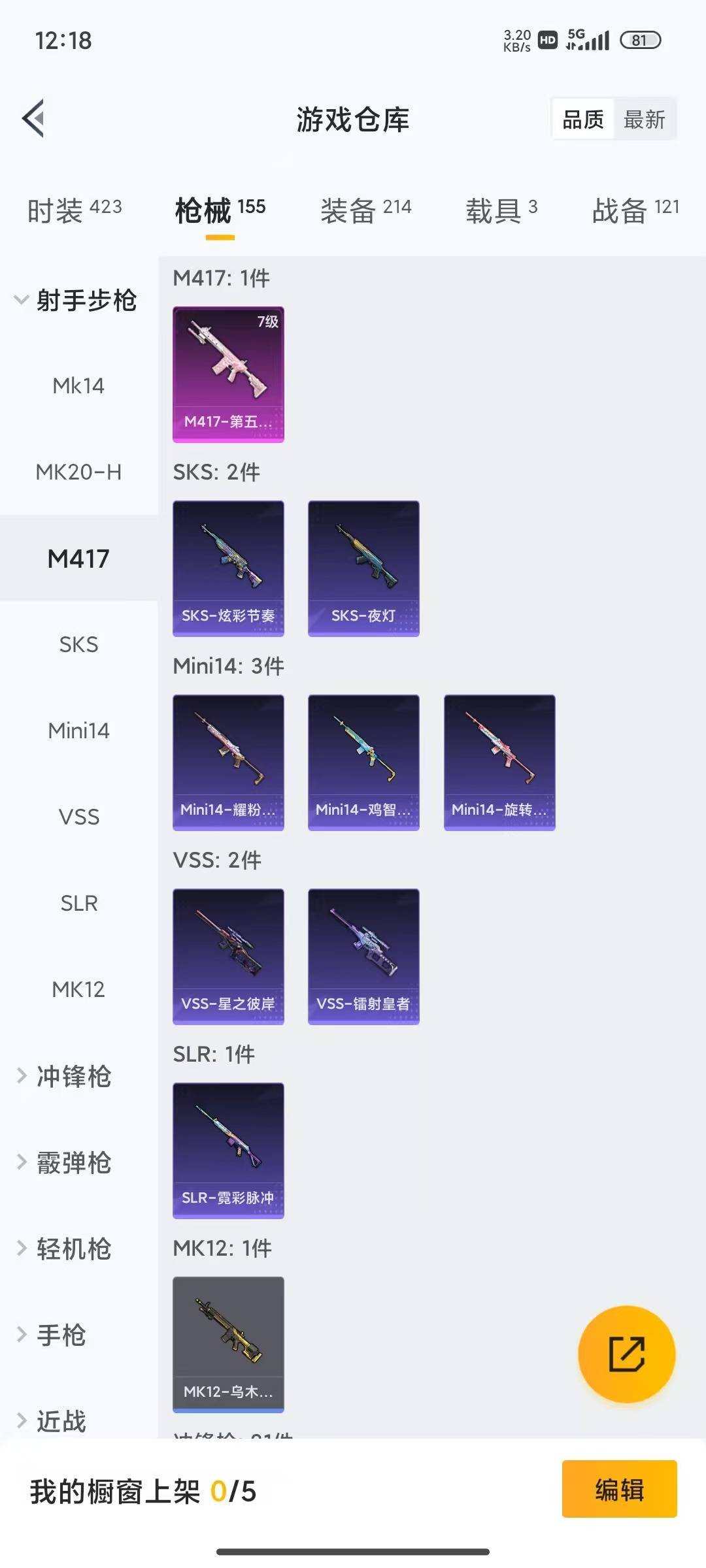Image resolution: width=706 pixels, height=1568 pixels.
Task: Tap the back arrow to leave the warehouse
Action: (34, 119)
